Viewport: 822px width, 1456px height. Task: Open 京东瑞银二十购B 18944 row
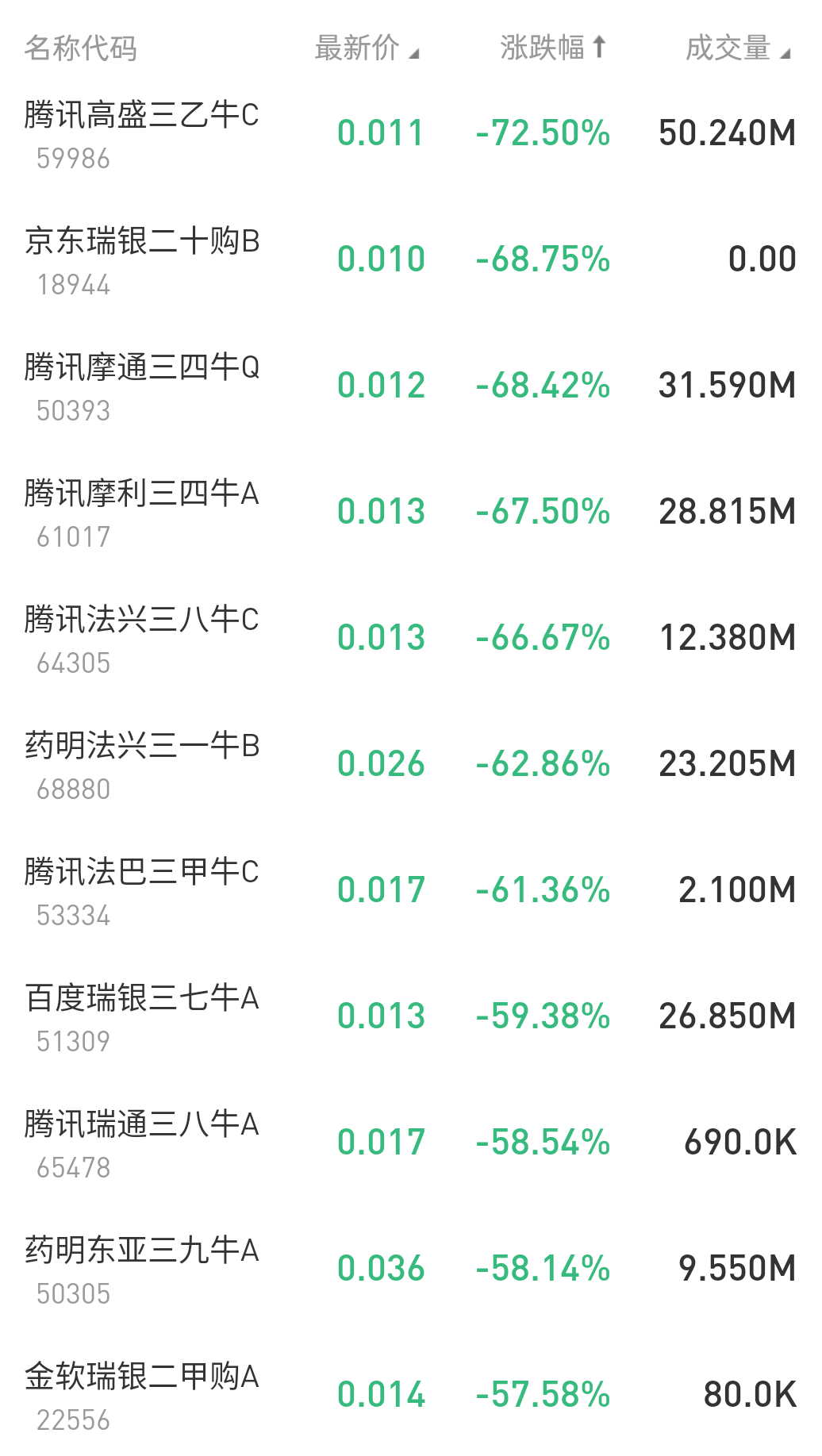tap(411, 259)
